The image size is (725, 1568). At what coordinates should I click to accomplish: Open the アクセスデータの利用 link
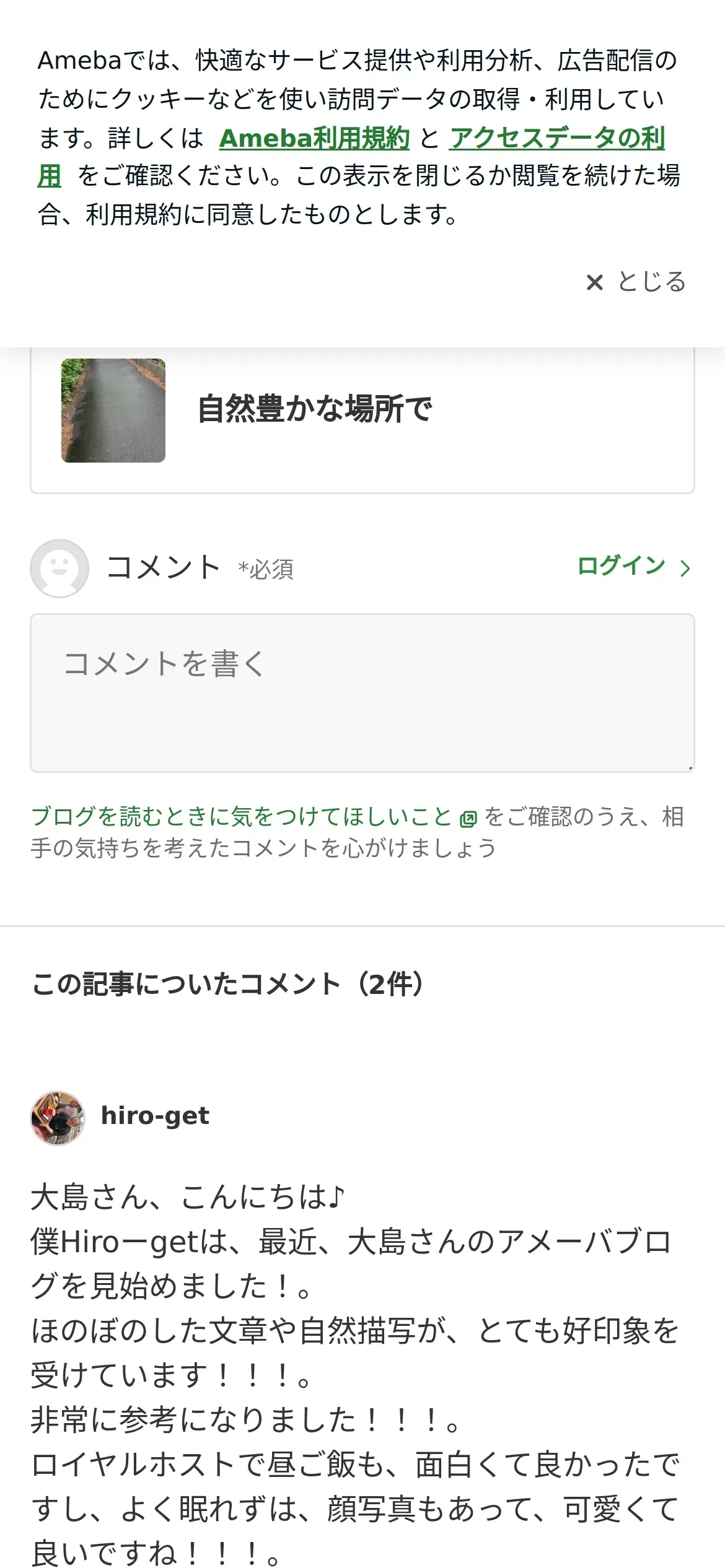[x=557, y=137]
